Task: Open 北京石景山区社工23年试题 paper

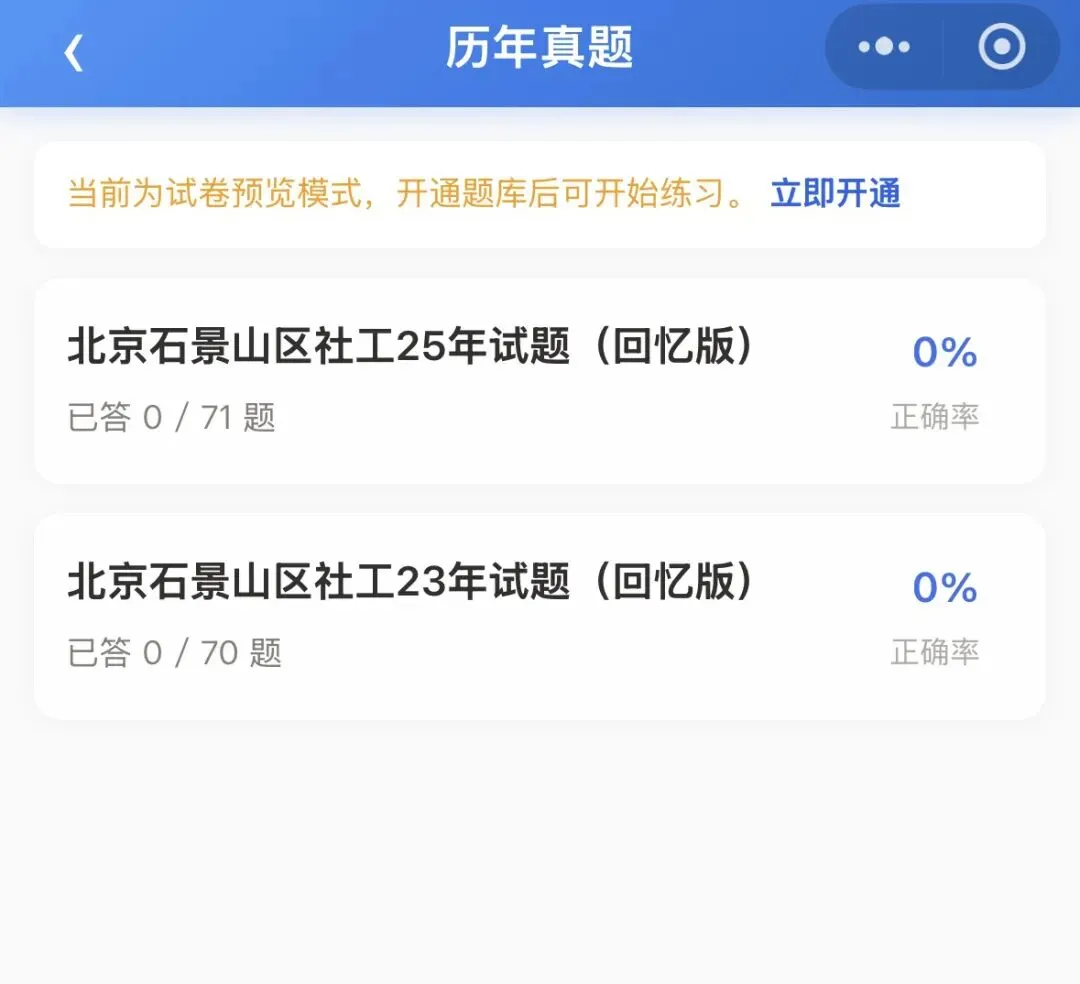Action: (x=540, y=616)
